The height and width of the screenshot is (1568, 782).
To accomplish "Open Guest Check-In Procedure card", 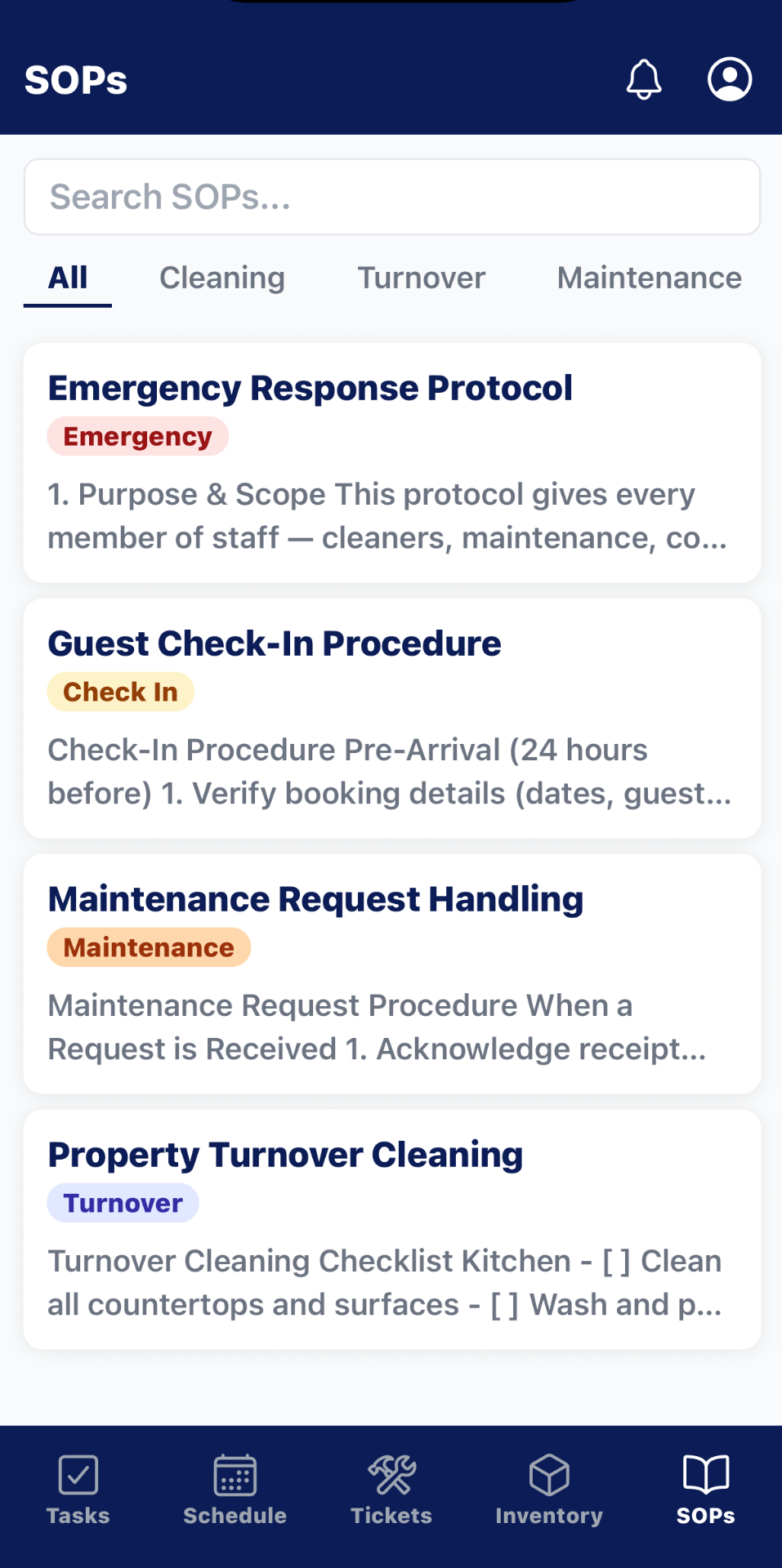I will click(392, 718).
